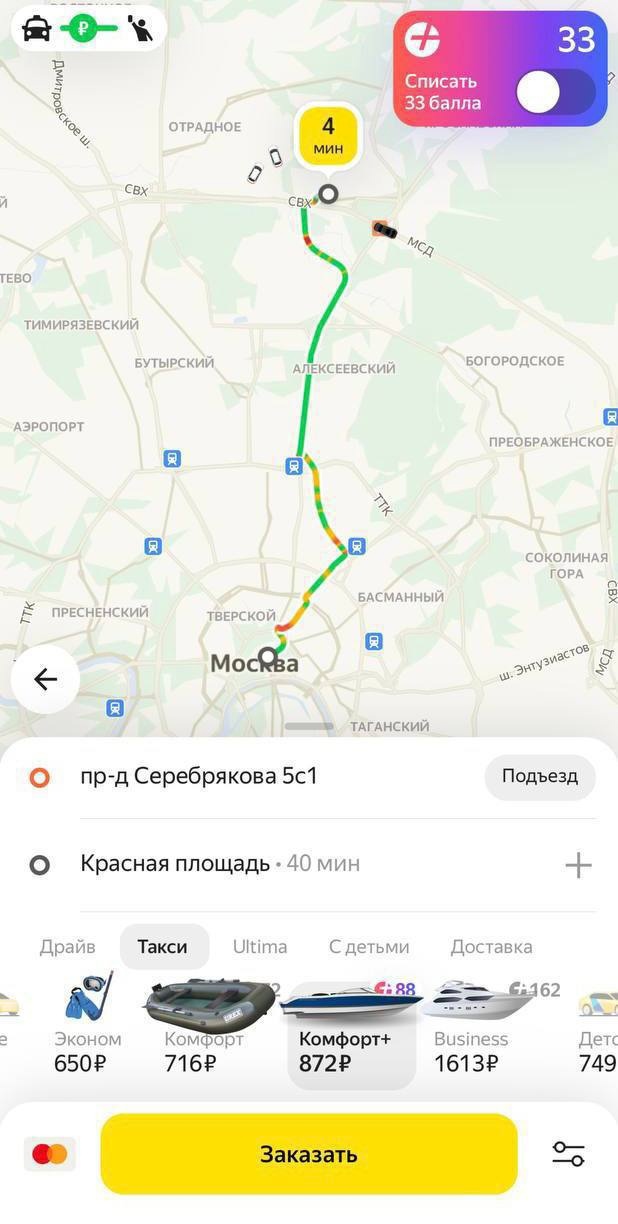Go back with the arrow button
This screenshot has width=618, height=1224.
[45, 680]
